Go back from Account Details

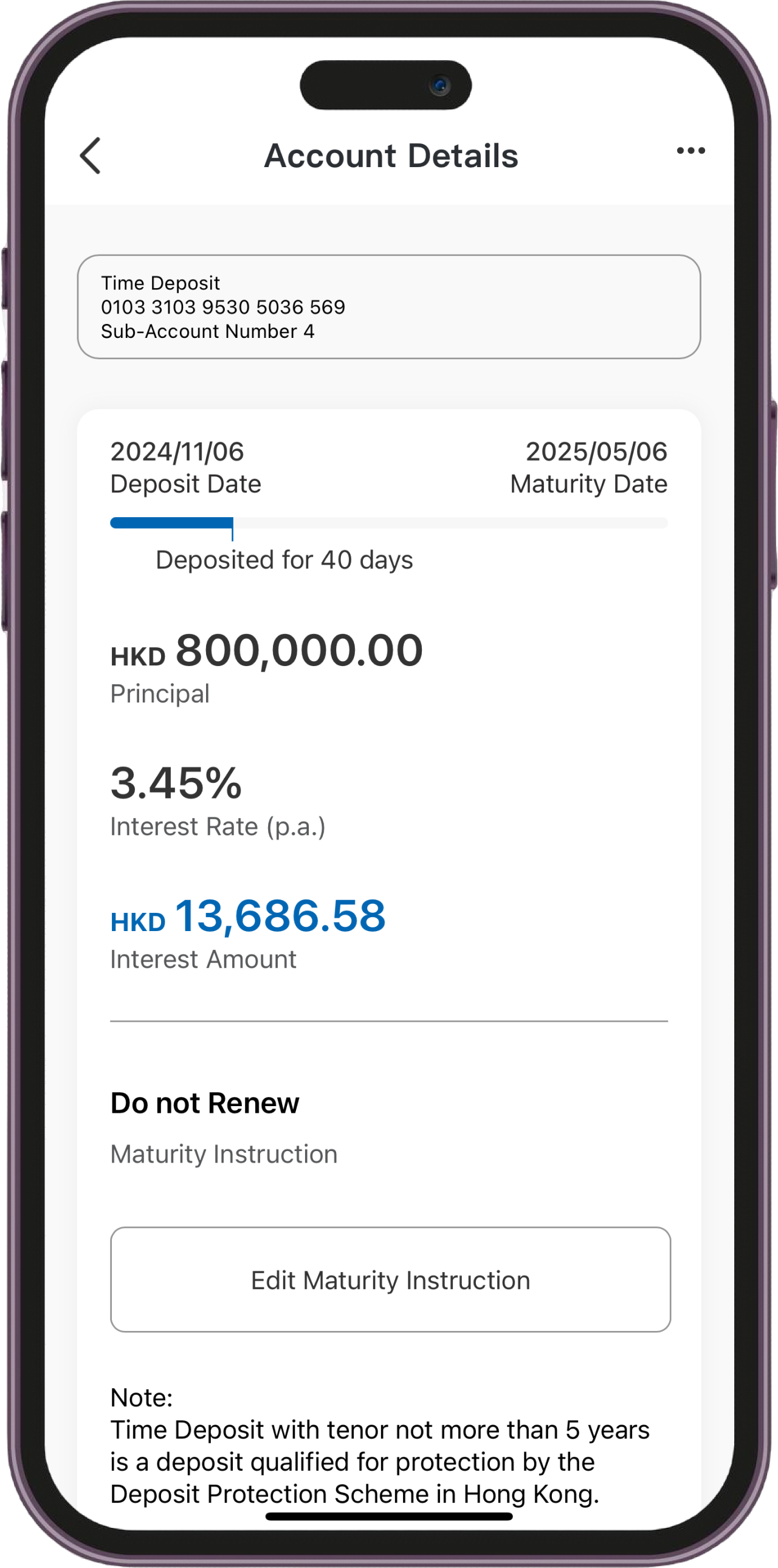tap(90, 156)
